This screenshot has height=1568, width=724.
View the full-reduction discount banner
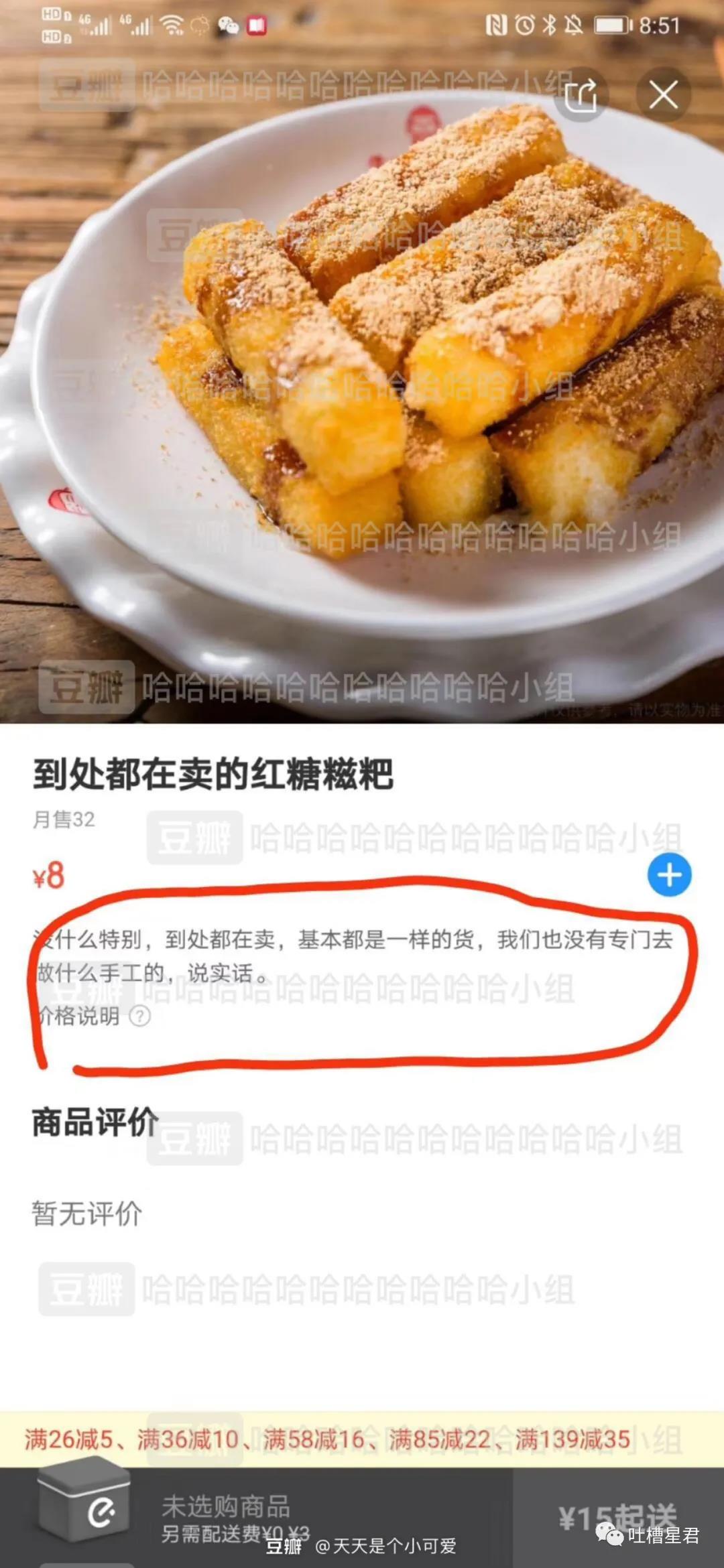coord(327,1439)
